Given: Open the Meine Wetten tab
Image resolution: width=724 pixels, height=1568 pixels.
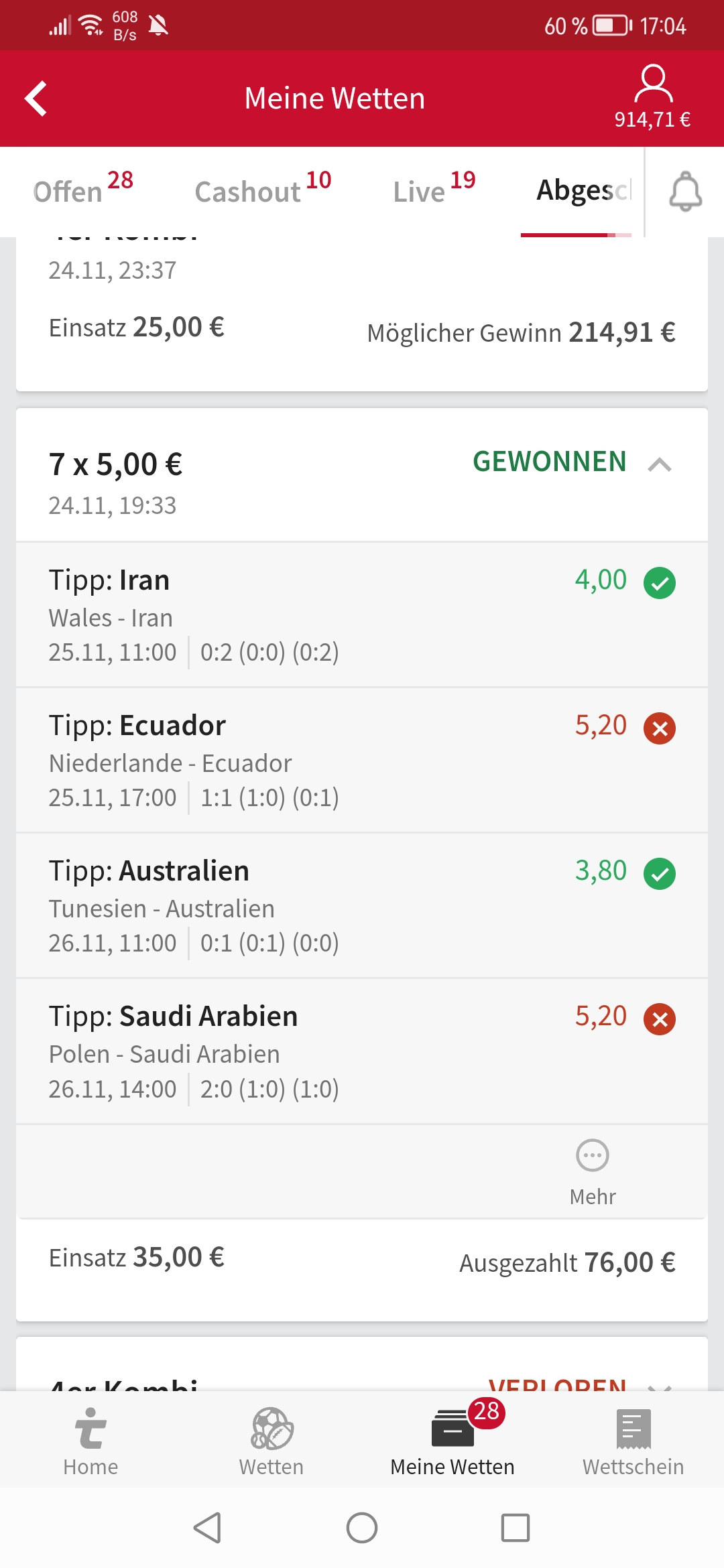Looking at the screenshot, I should pyautogui.click(x=452, y=1441).
